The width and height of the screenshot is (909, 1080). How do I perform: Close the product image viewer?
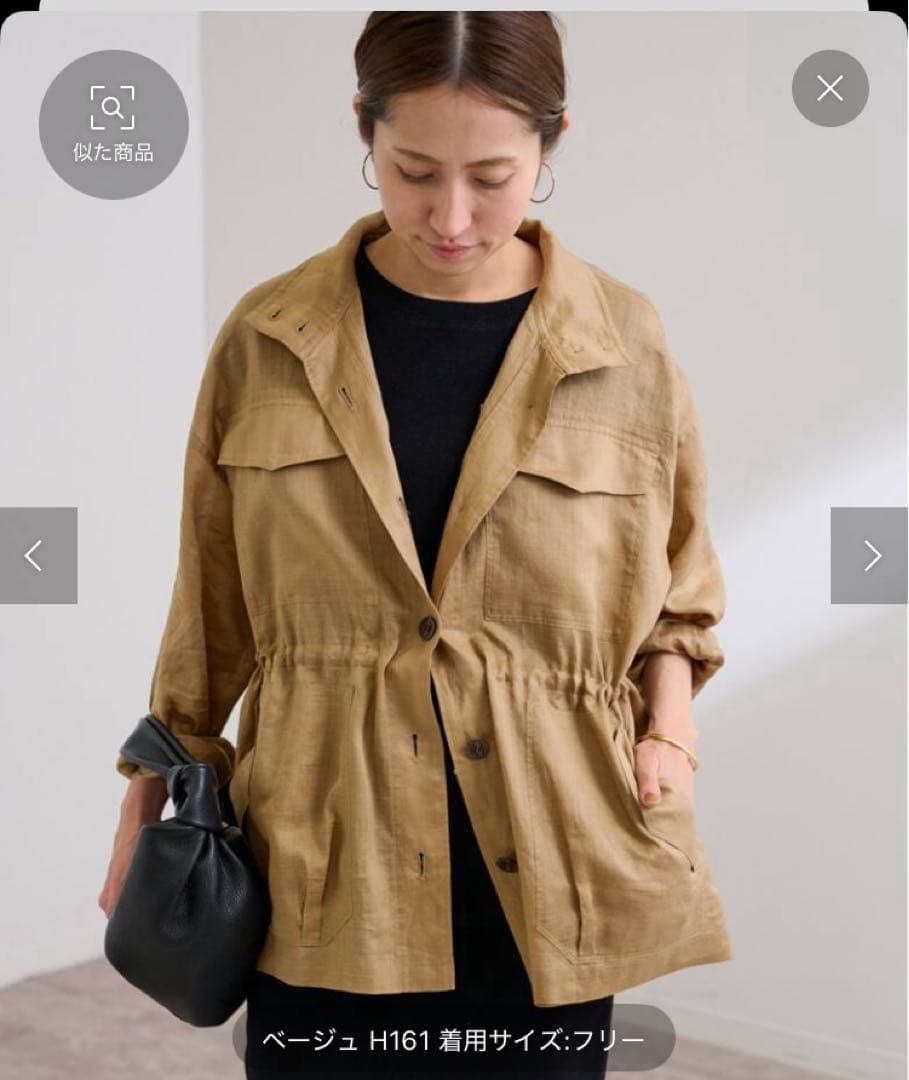[830, 89]
